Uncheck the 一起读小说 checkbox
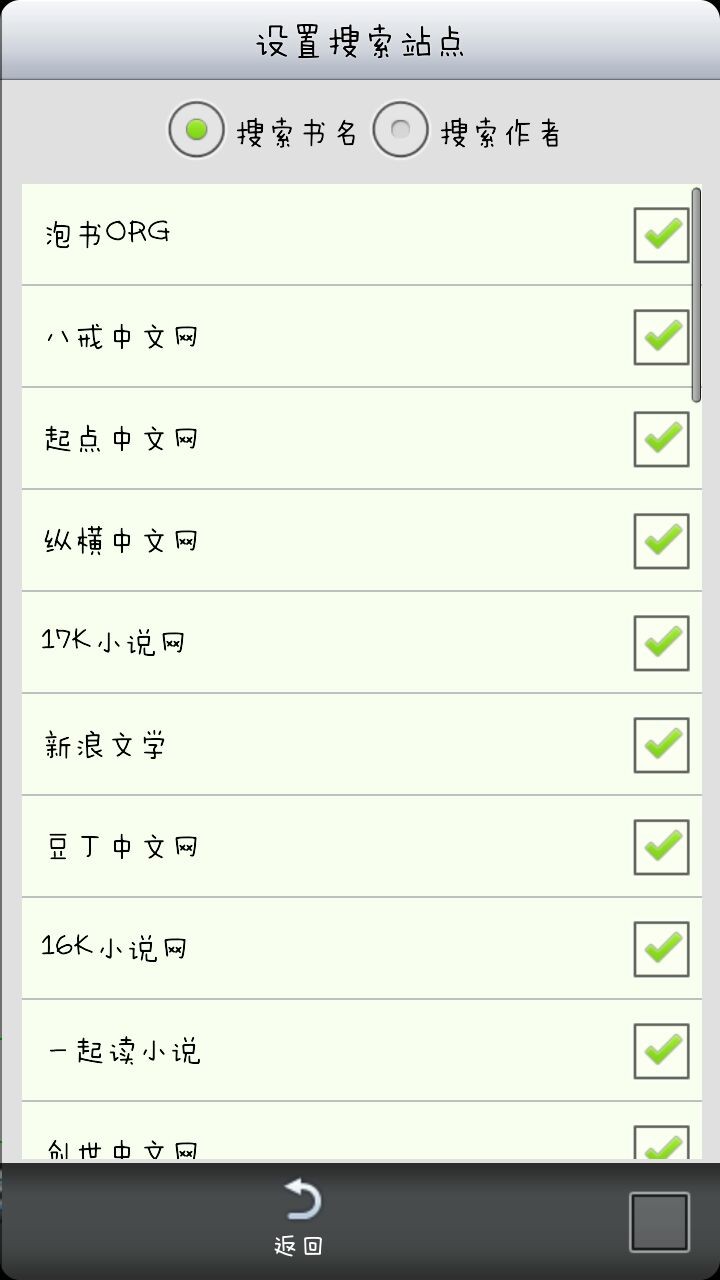Image resolution: width=720 pixels, height=1280 pixels. point(661,1051)
